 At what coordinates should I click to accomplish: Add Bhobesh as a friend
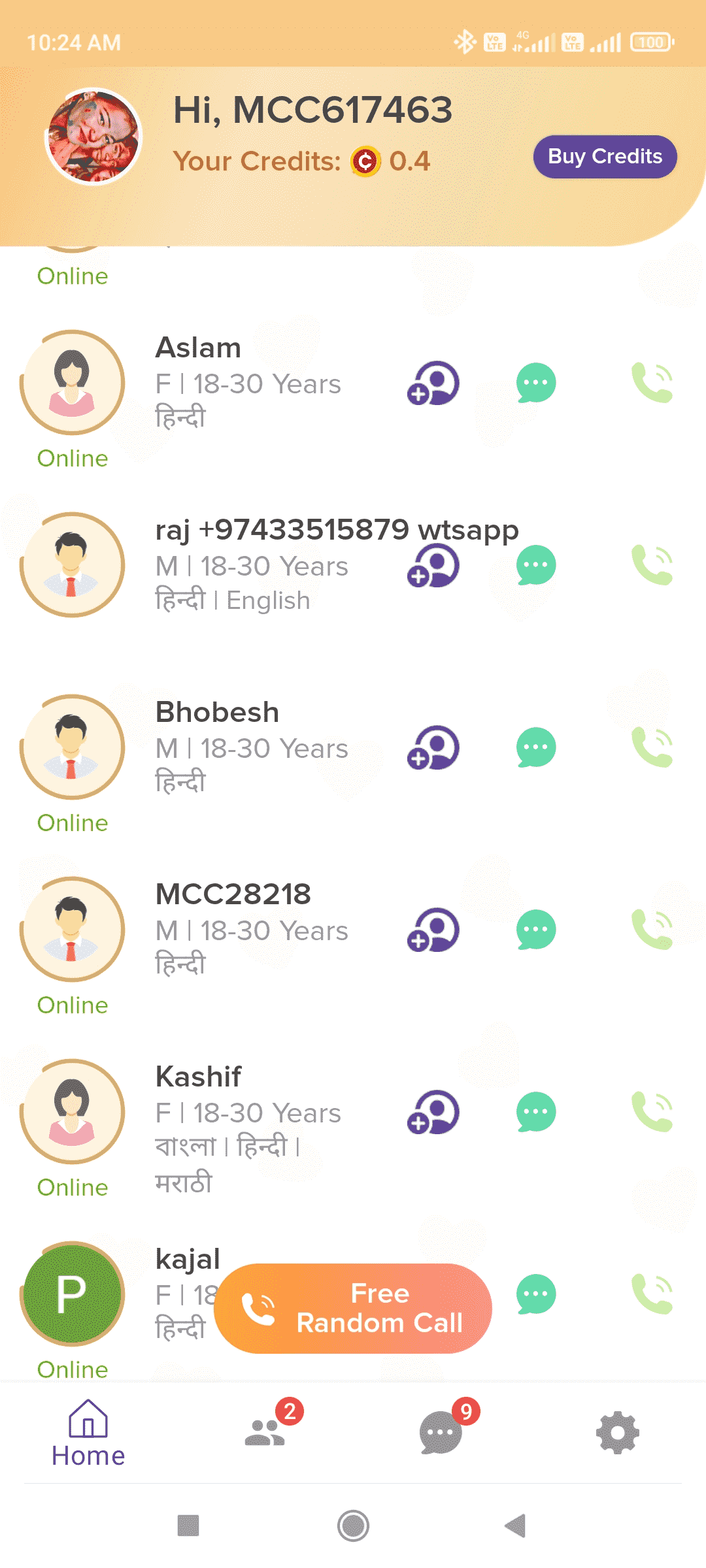(433, 747)
